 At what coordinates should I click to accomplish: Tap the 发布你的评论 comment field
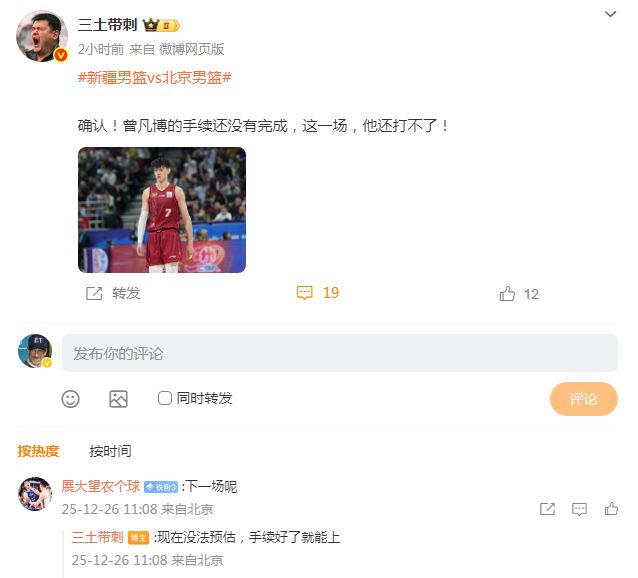click(x=339, y=353)
